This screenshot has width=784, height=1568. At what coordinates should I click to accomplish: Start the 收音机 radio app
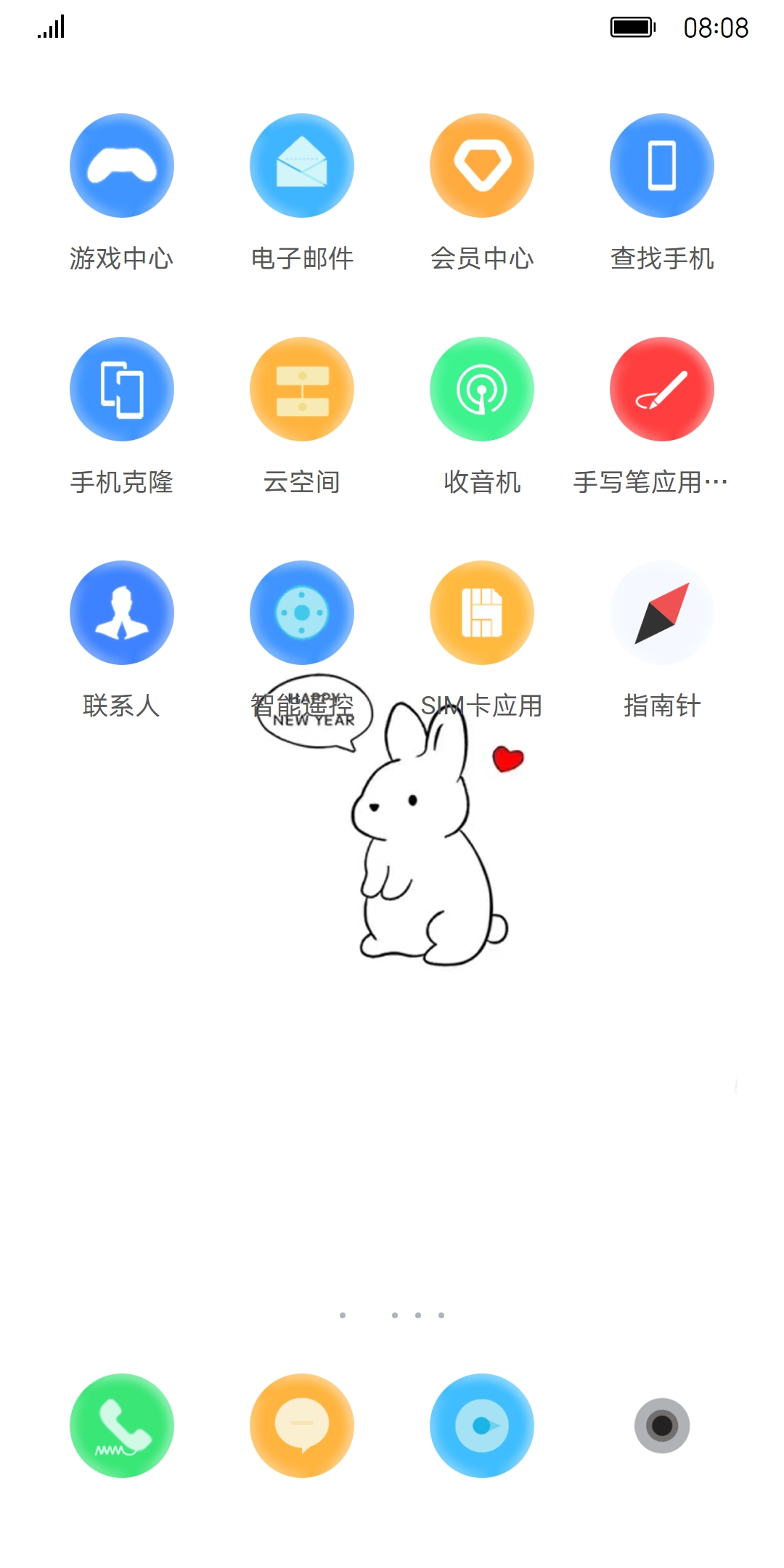coord(481,389)
